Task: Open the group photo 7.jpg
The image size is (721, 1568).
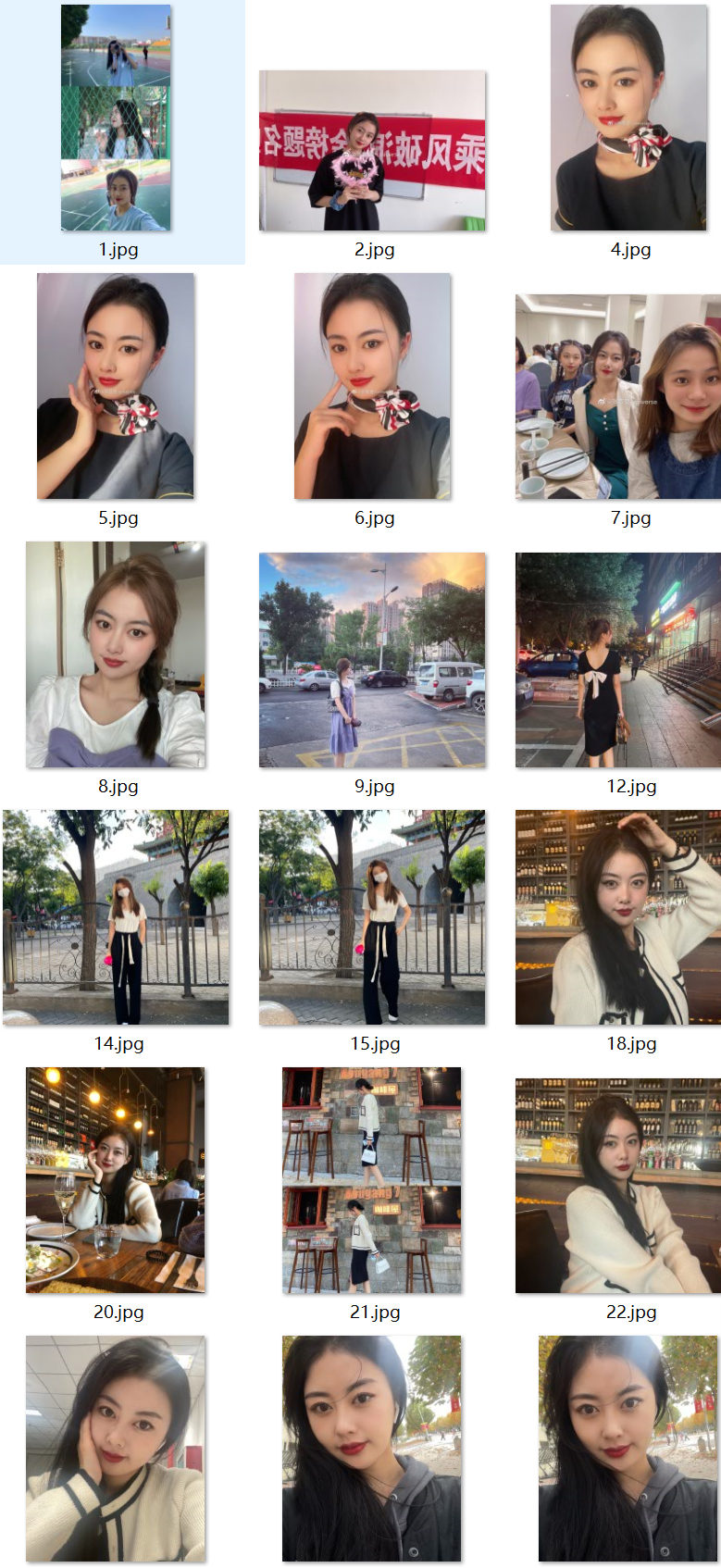Action: coord(618,396)
